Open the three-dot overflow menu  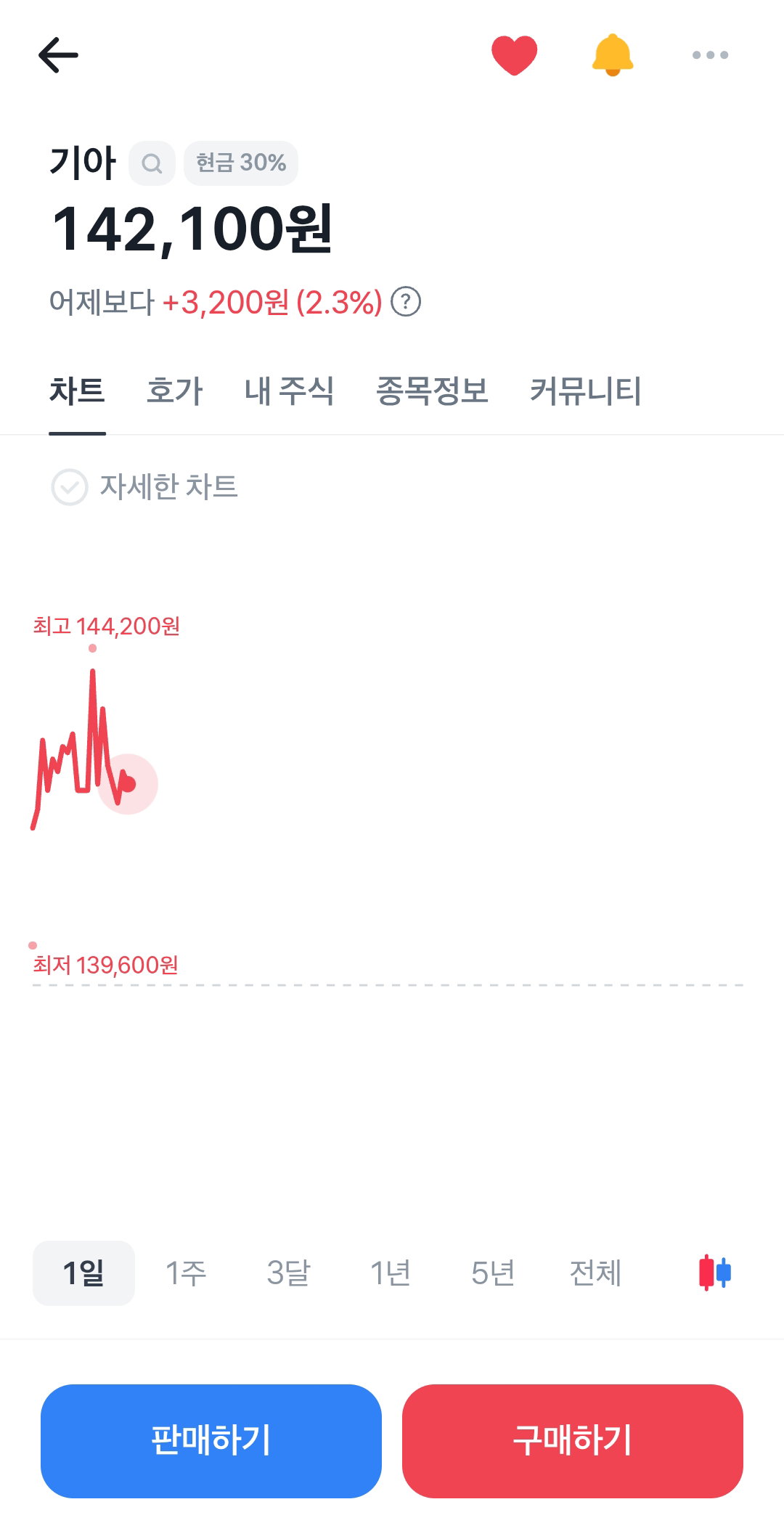pyautogui.click(x=710, y=55)
